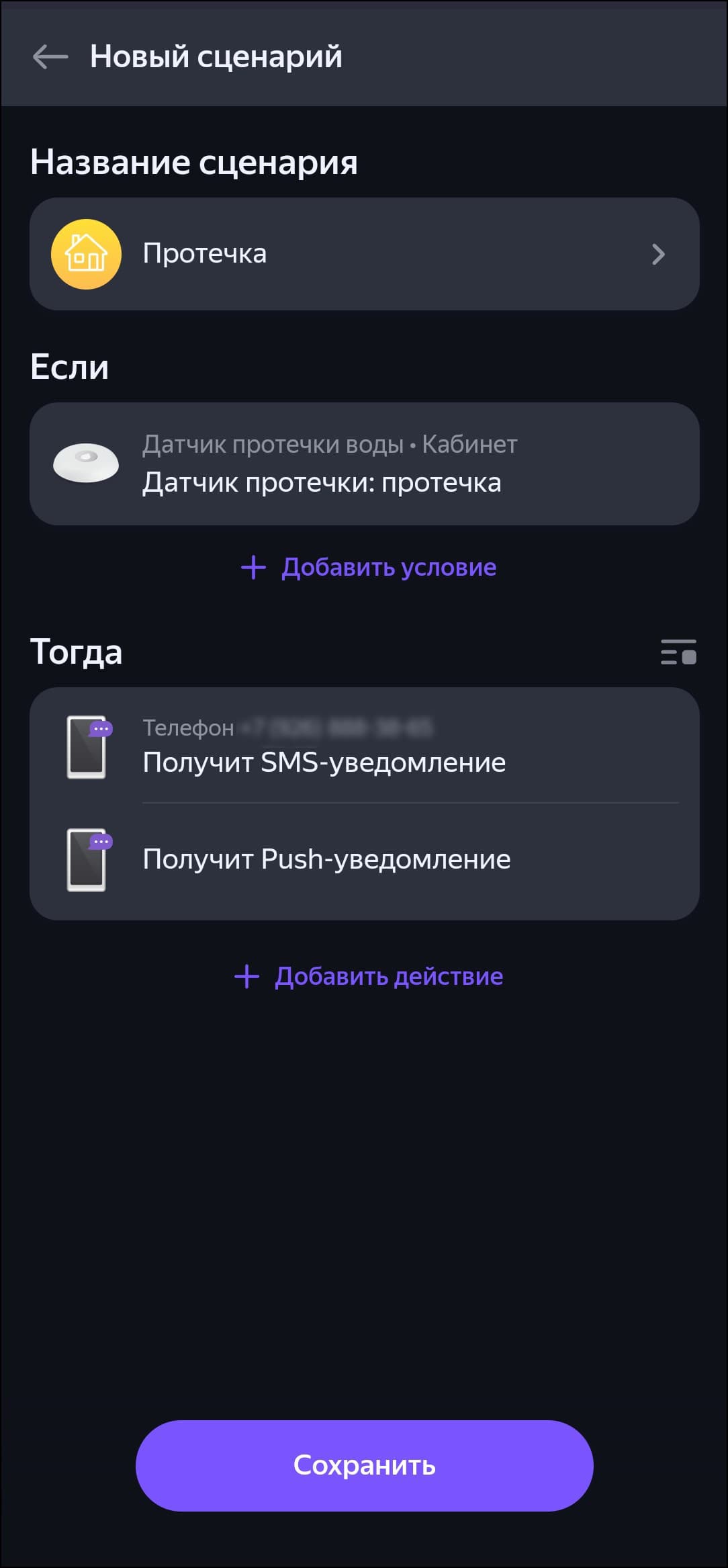Tap Добавить условие
Image resolution: width=728 pixels, height=1568 pixels.
tap(369, 568)
